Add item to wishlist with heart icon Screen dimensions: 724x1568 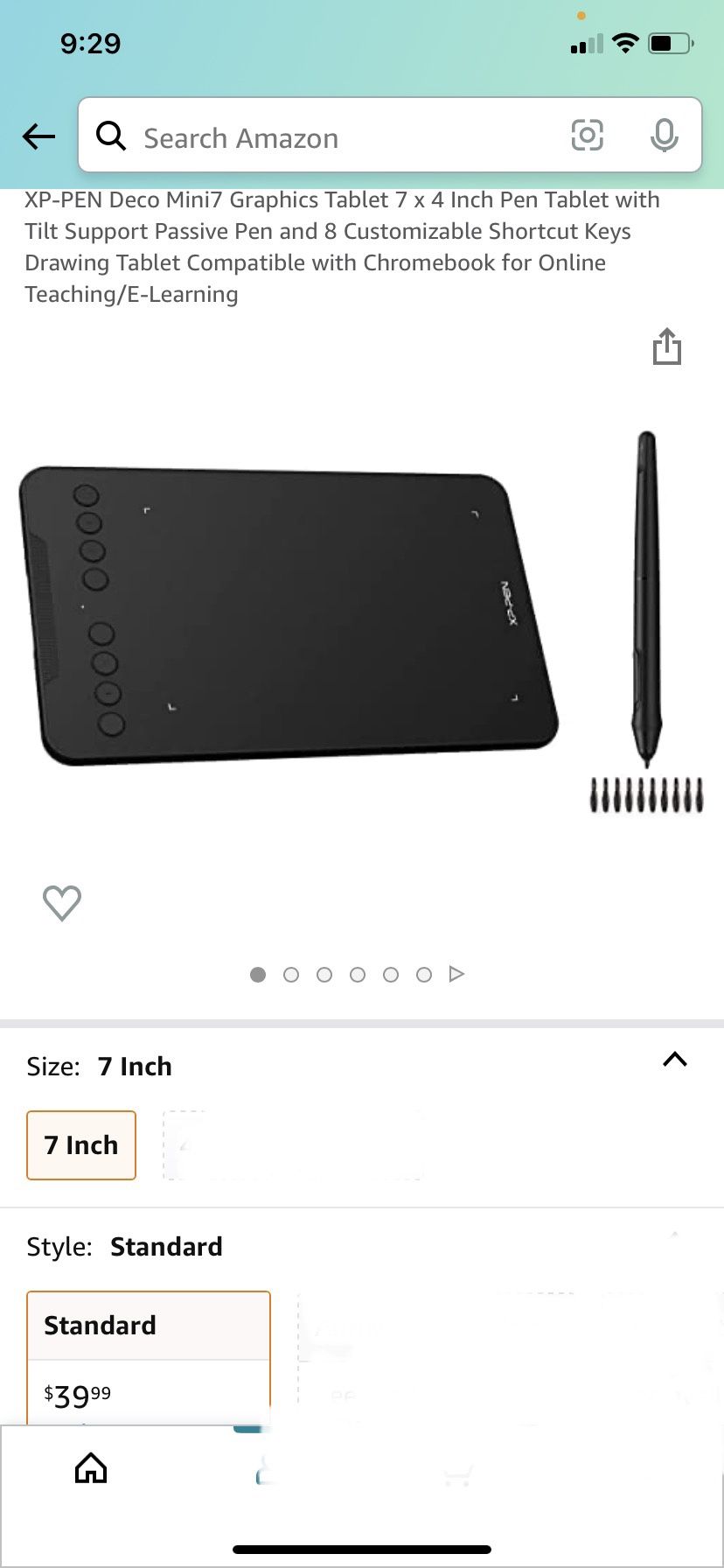point(61,902)
